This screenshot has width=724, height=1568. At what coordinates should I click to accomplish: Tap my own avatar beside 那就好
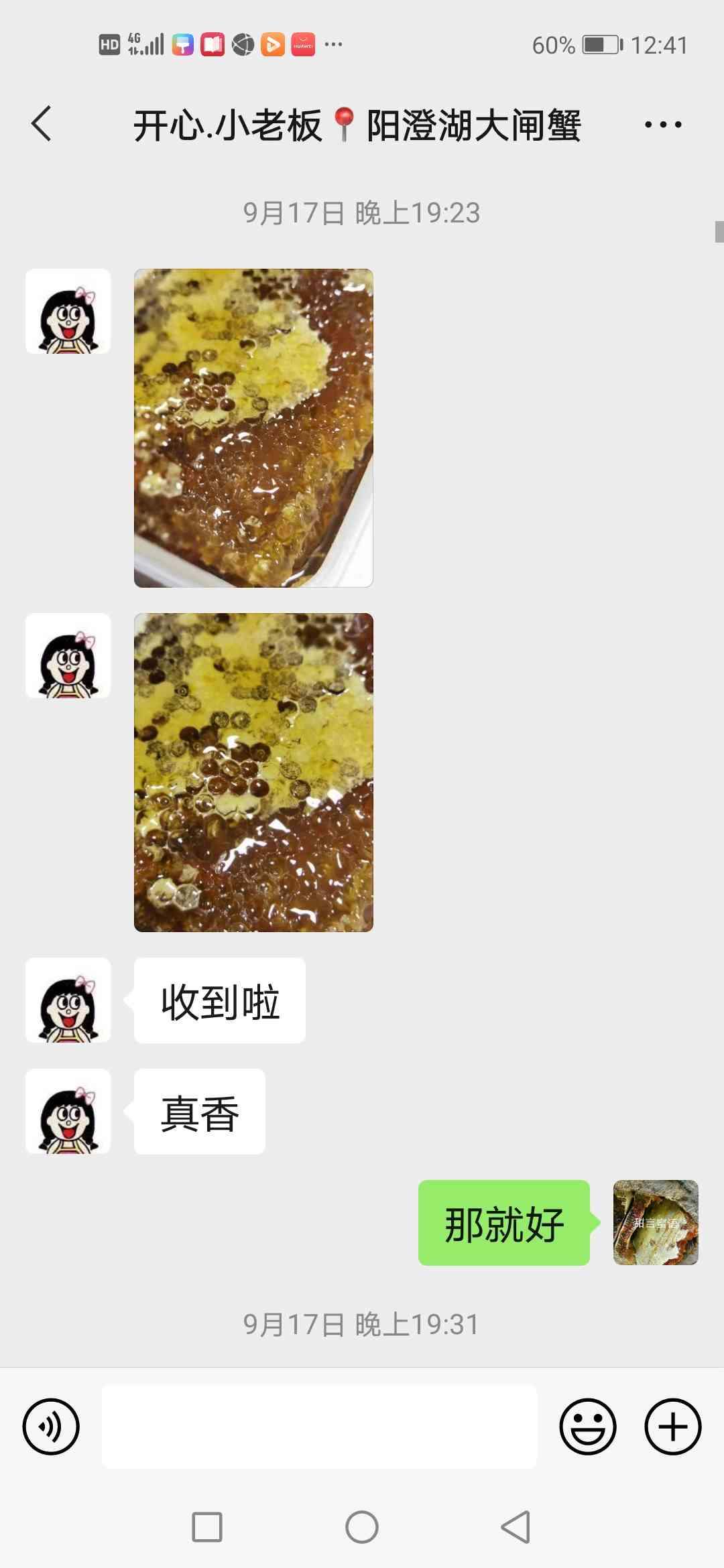coord(656,1222)
